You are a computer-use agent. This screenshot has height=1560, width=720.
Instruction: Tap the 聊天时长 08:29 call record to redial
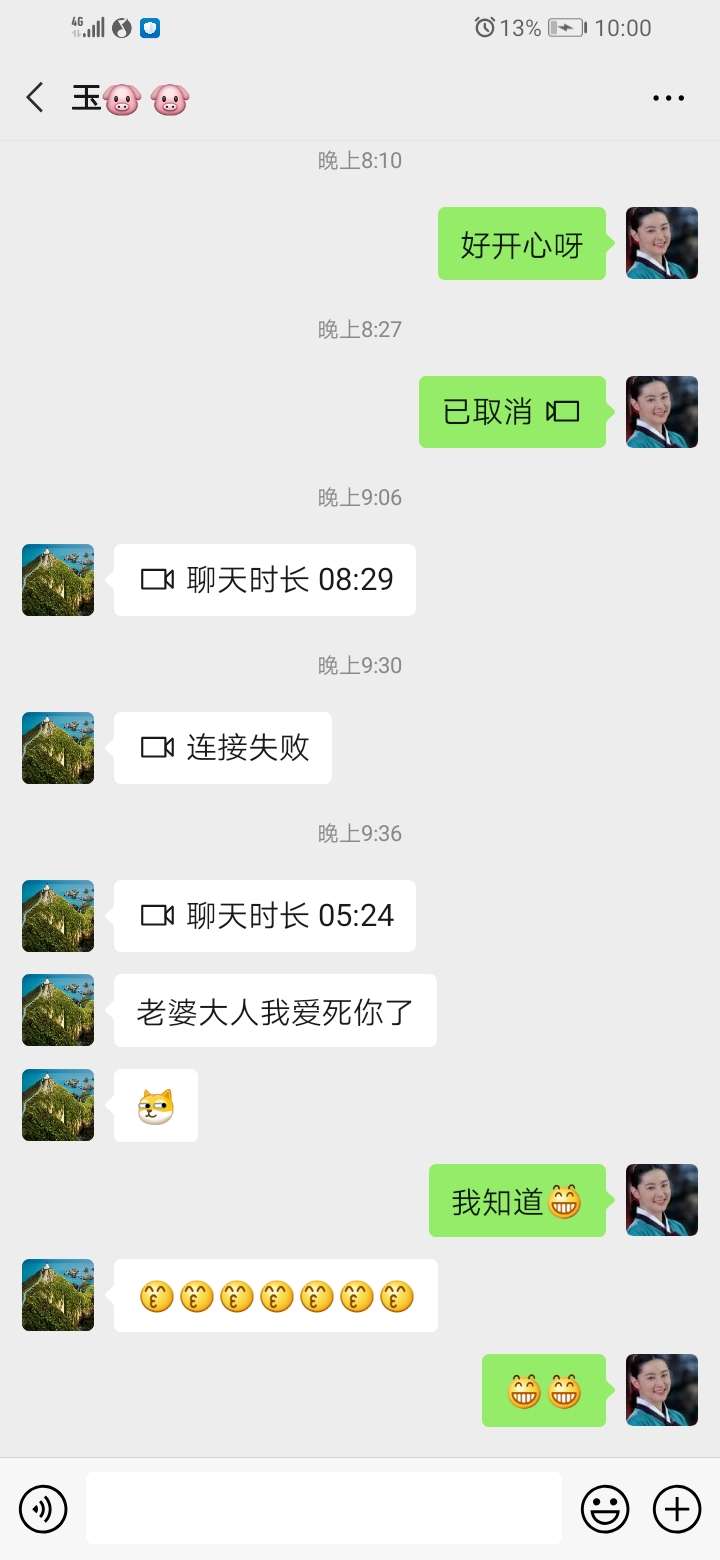click(264, 580)
